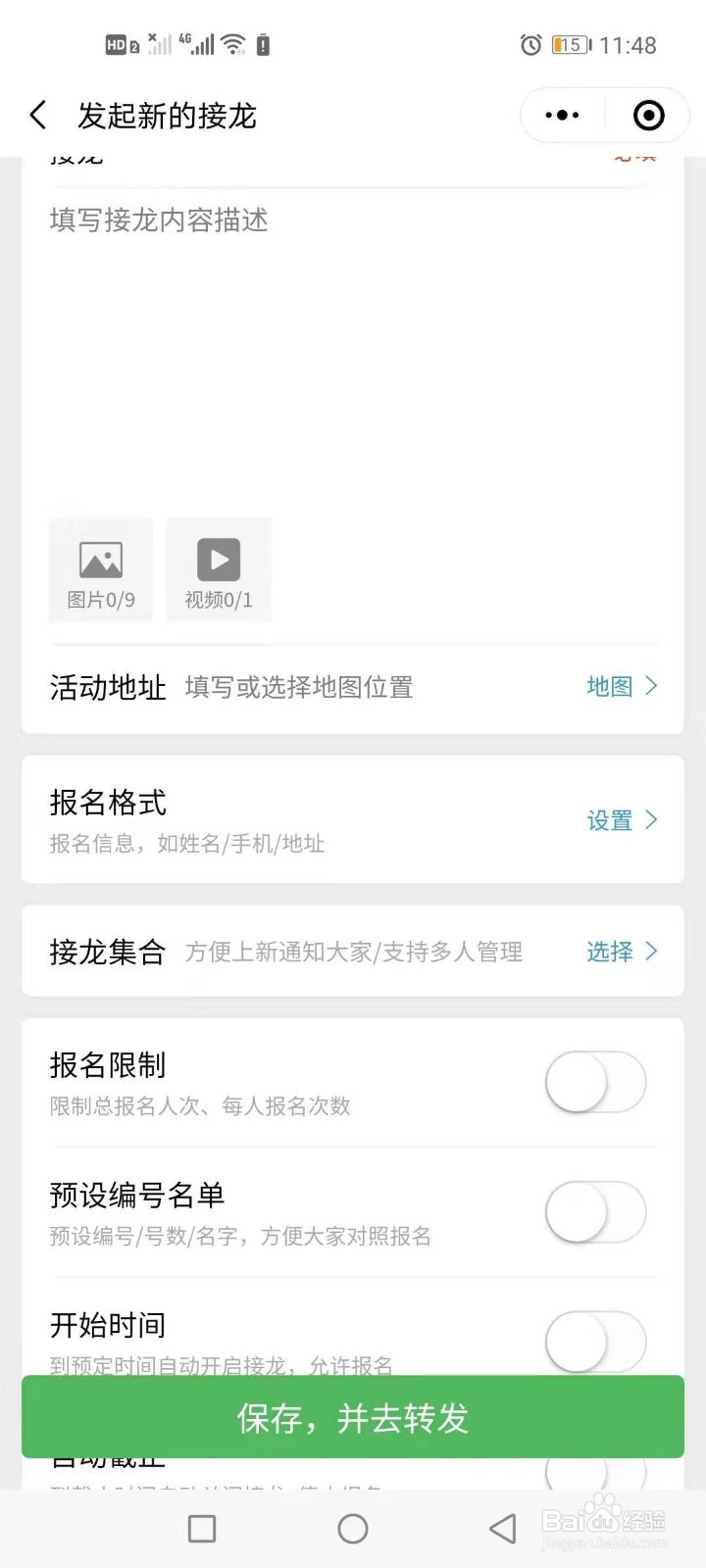Screen dimensions: 706x1568
Task: Add a video with 视频0/1
Action: pyautogui.click(x=219, y=570)
